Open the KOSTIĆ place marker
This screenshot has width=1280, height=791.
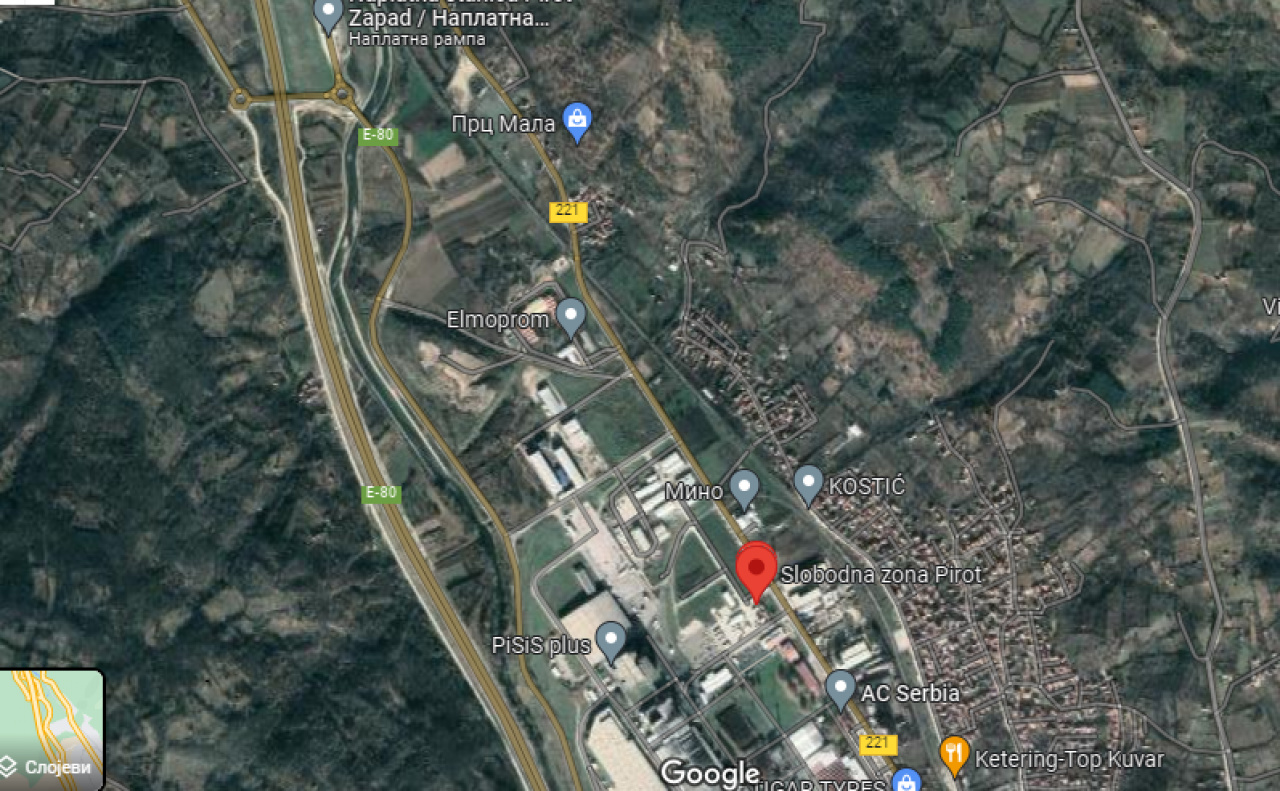[808, 484]
